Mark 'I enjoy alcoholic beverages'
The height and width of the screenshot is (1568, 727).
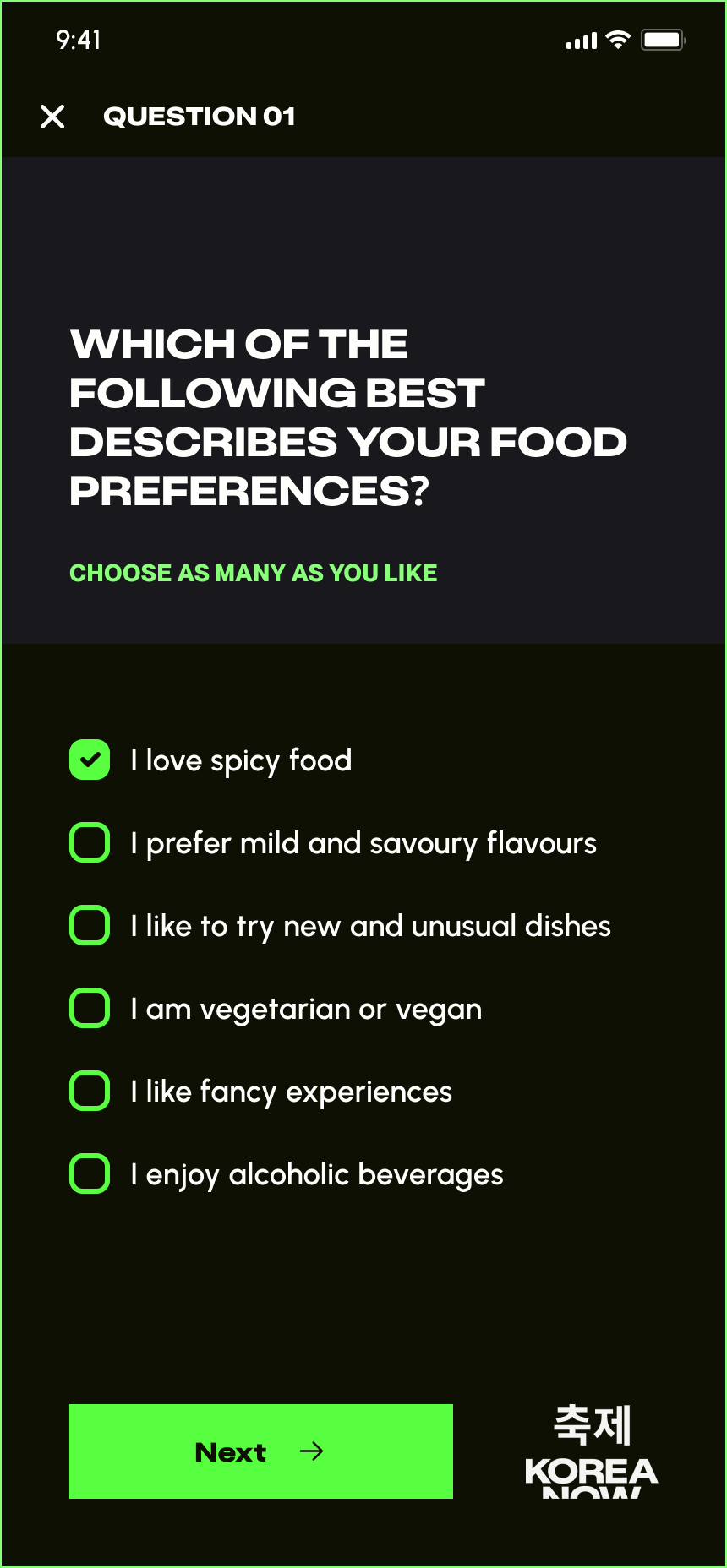click(90, 1173)
